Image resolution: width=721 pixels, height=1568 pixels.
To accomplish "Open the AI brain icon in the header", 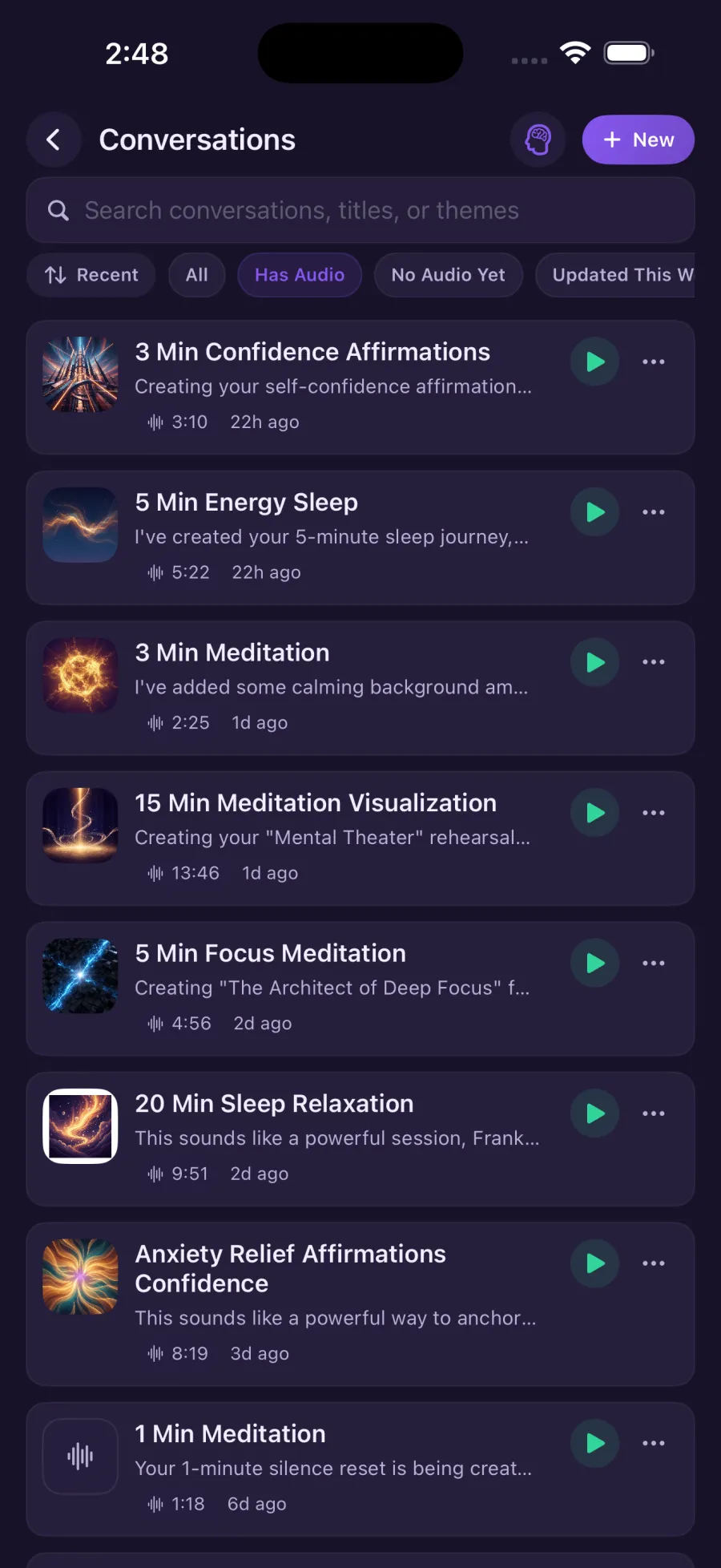I will (538, 139).
